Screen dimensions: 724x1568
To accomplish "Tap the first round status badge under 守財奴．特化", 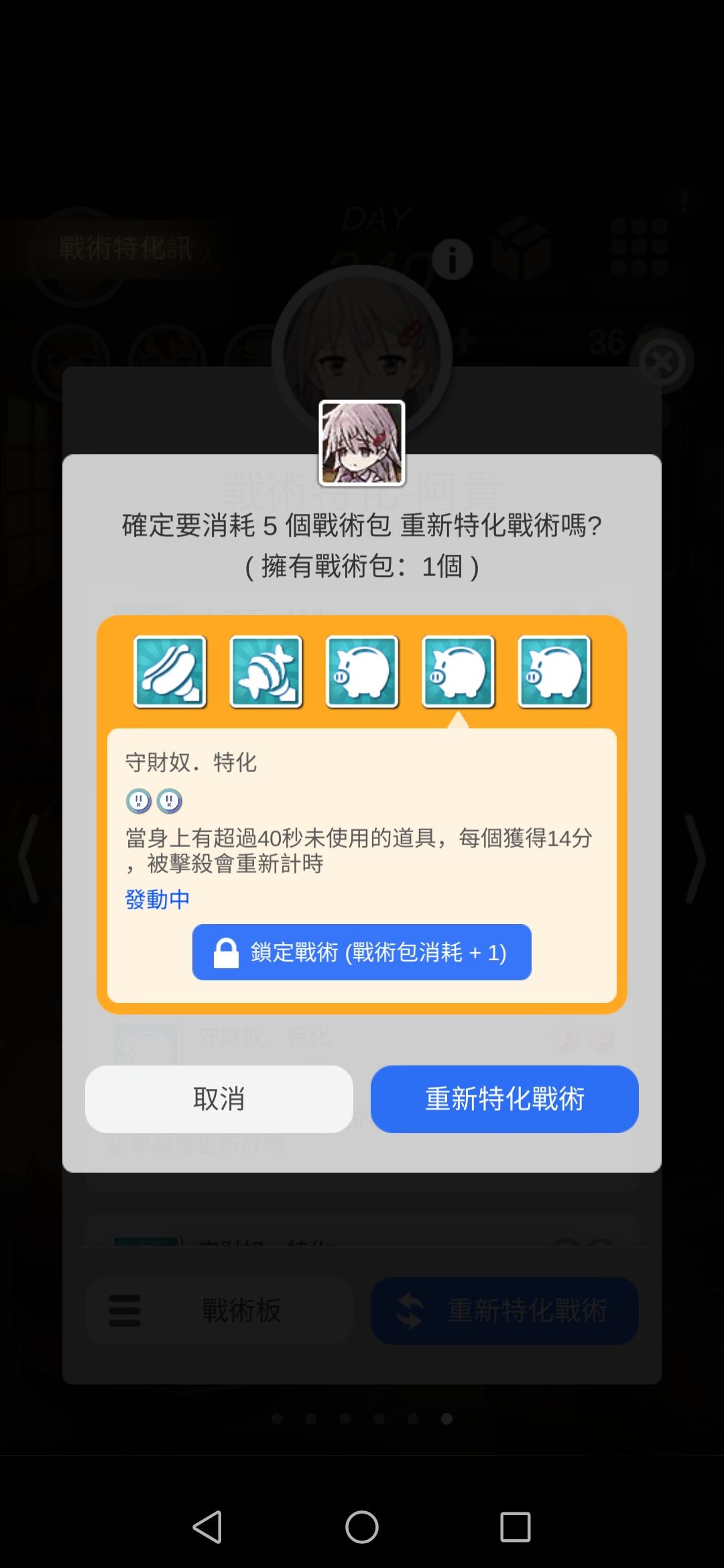I will pyautogui.click(x=137, y=801).
